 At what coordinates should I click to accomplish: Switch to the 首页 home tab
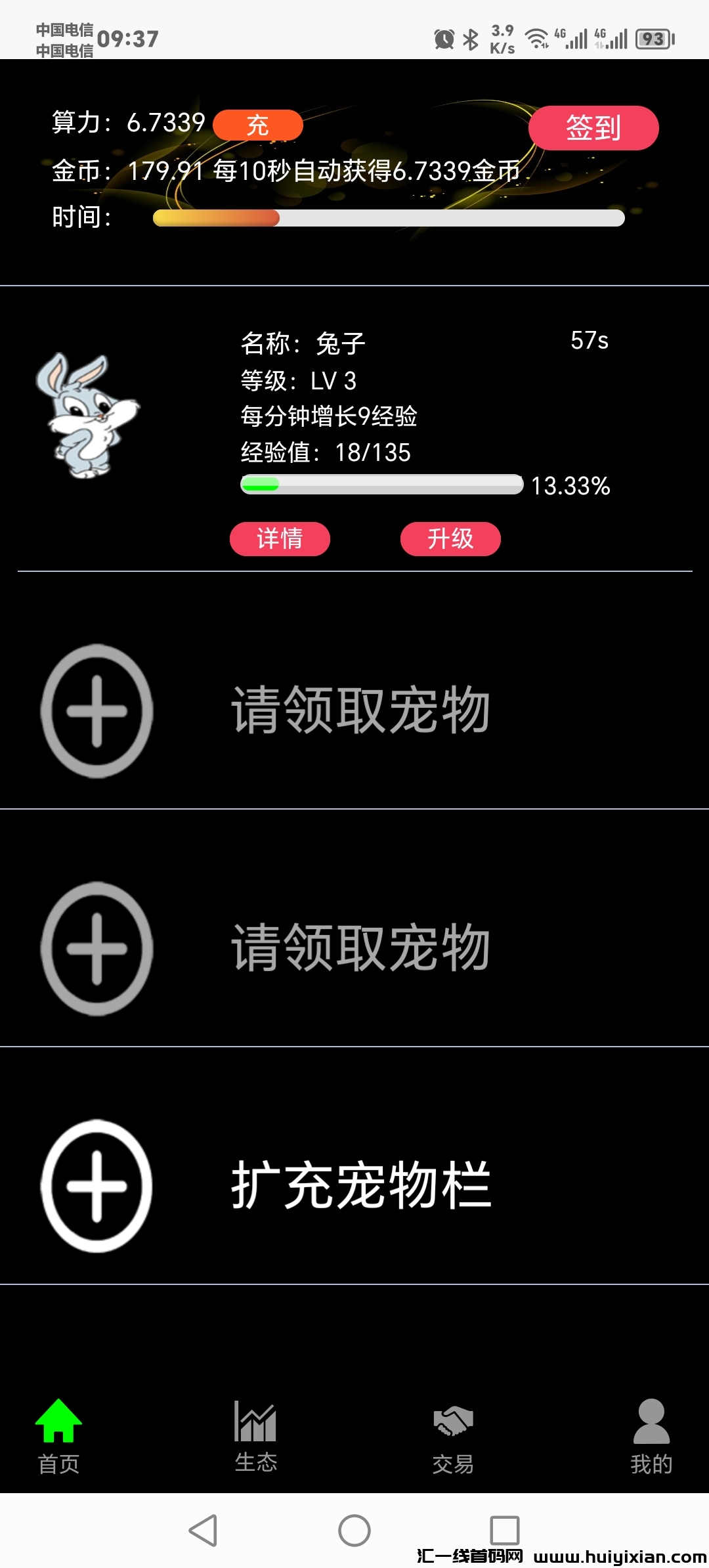pos(59,1438)
